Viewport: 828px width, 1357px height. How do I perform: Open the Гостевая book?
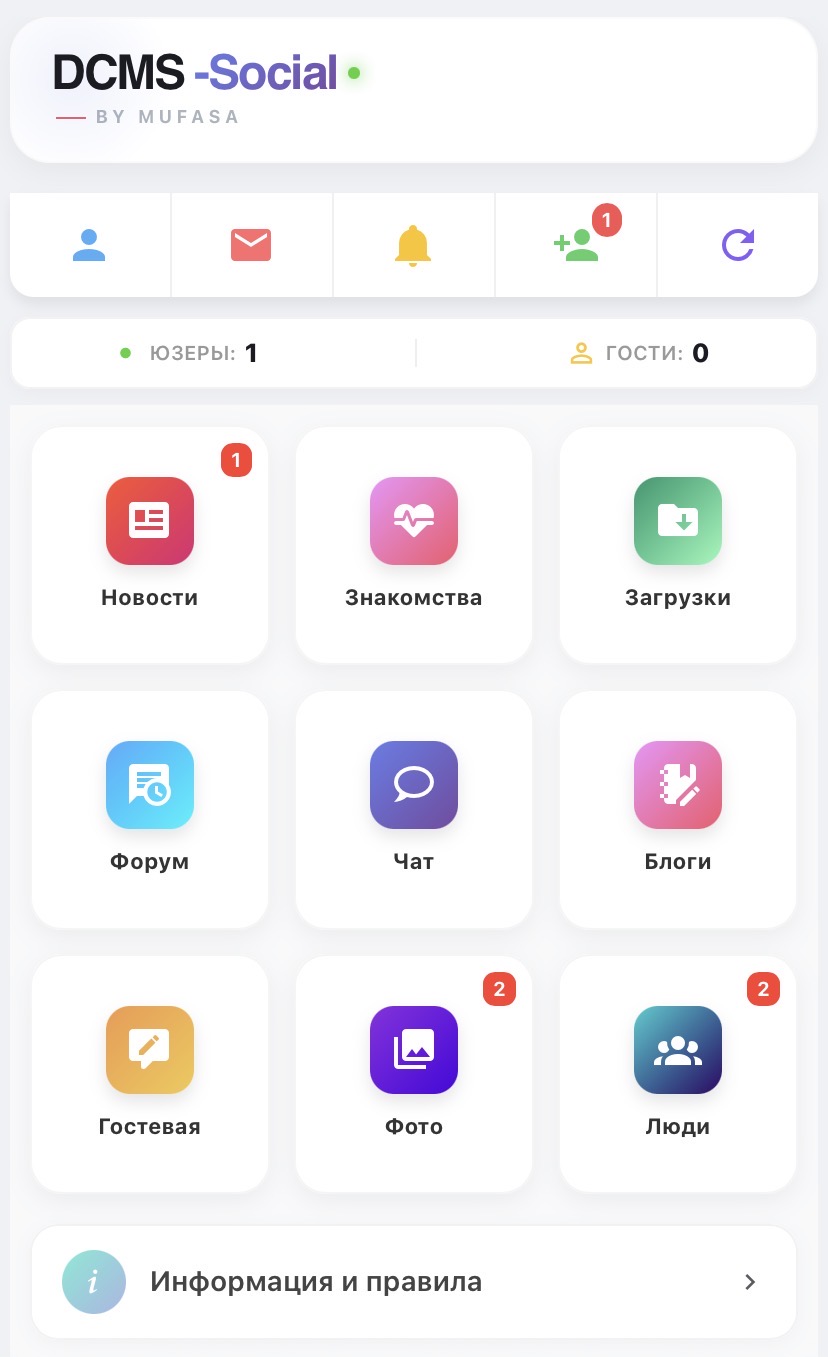150,1073
